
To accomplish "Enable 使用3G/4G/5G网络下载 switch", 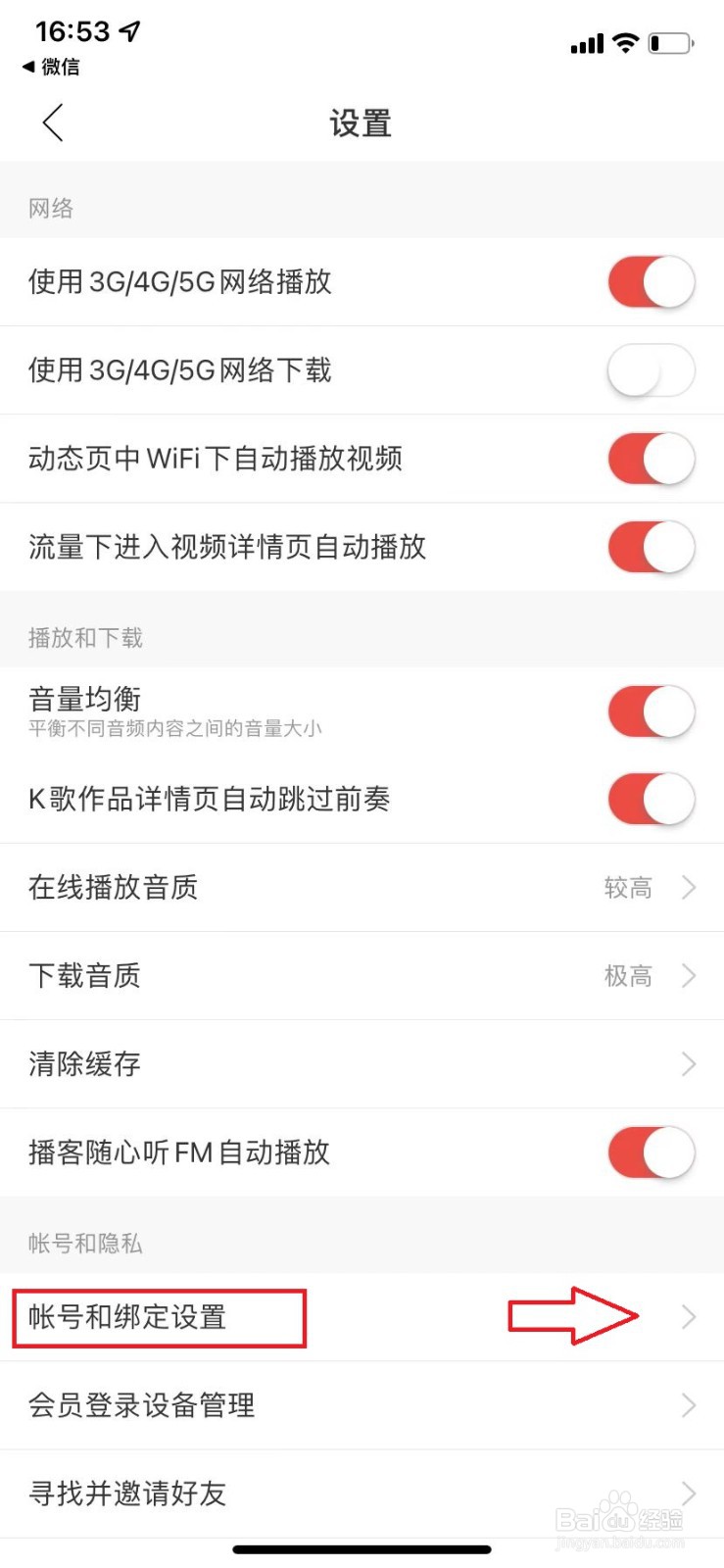I will pyautogui.click(x=652, y=370).
